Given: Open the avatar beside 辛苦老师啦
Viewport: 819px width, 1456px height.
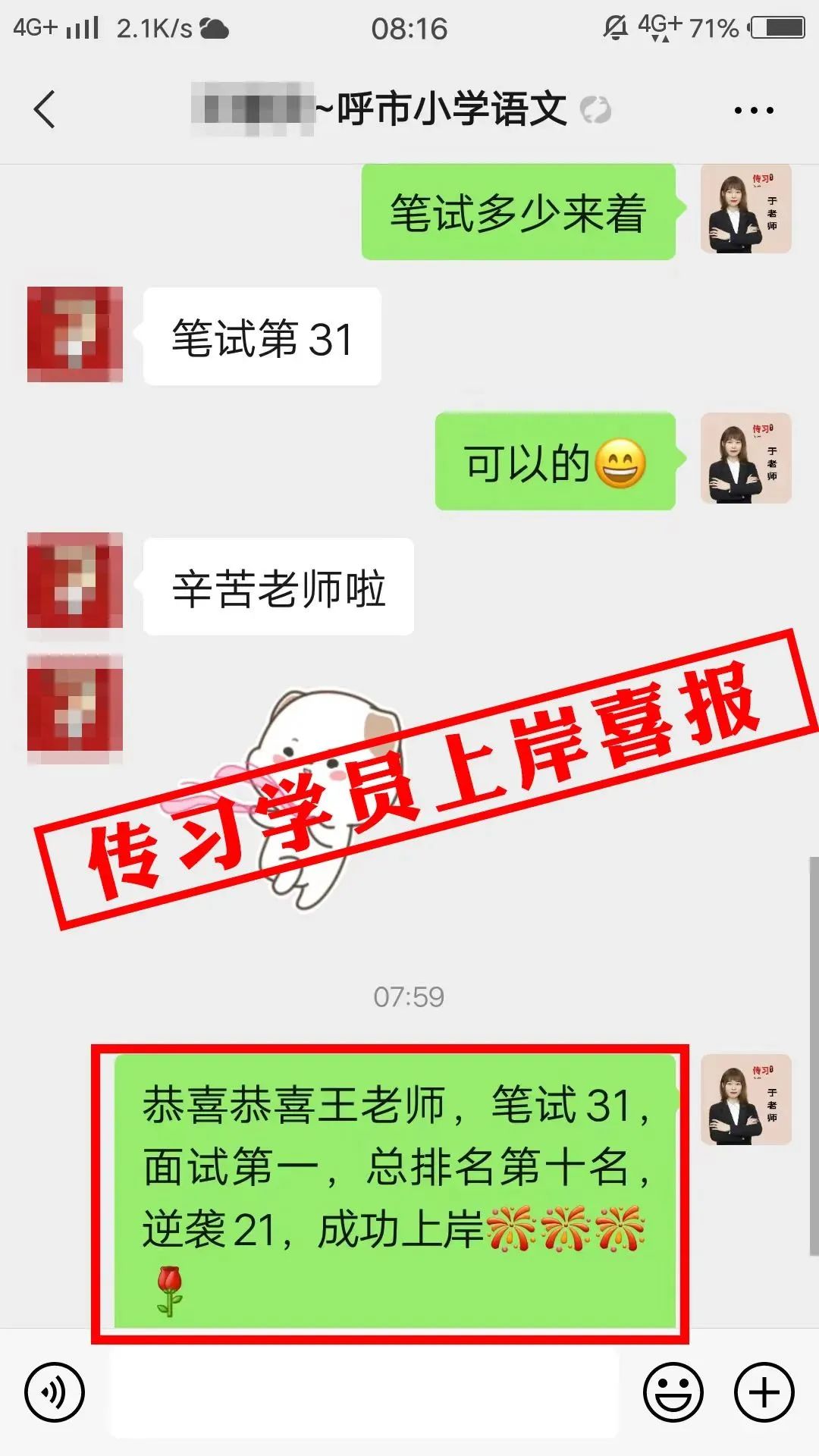Looking at the screenshot, I should pos(75,580).
